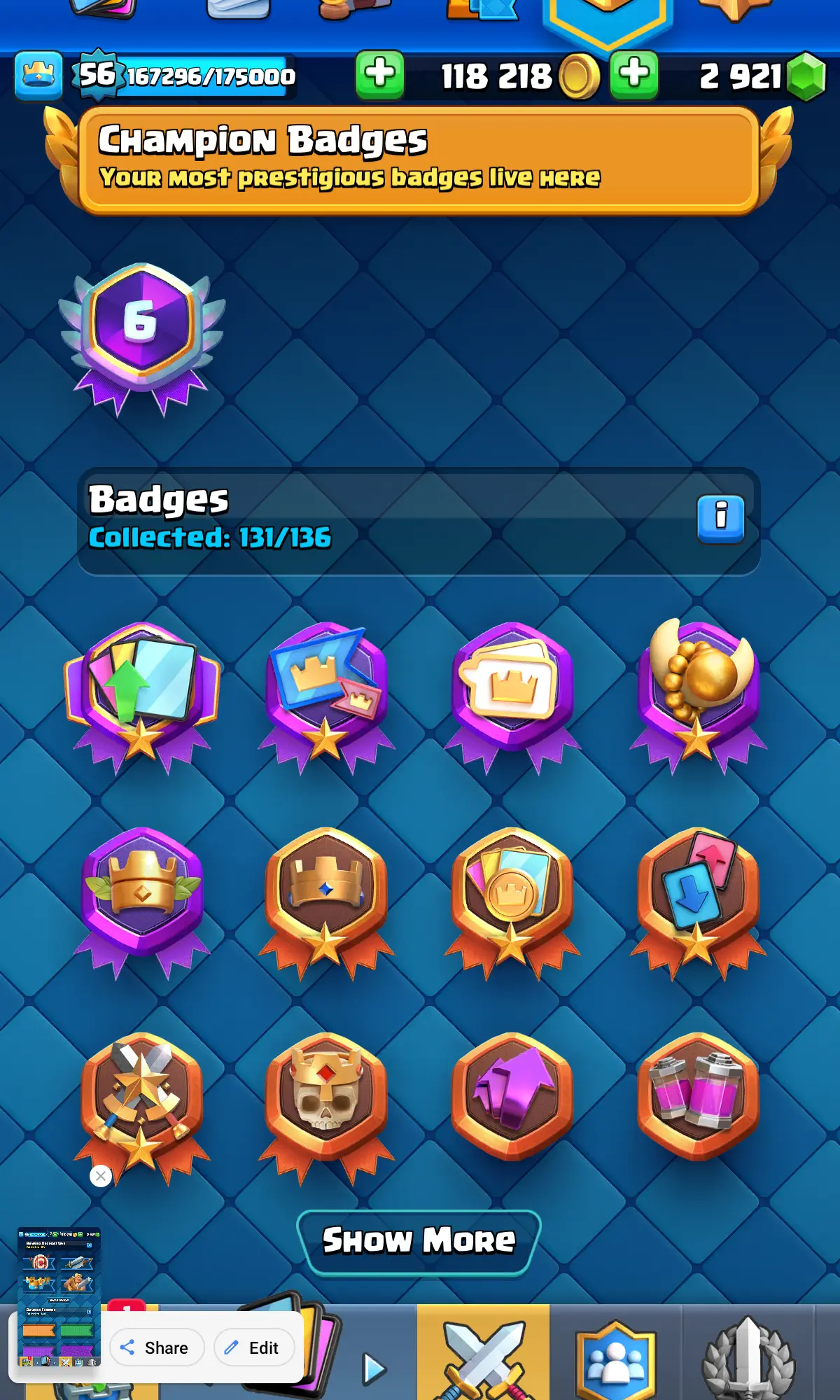
Task: Open the skull with crown badge
Action: 326,1100
